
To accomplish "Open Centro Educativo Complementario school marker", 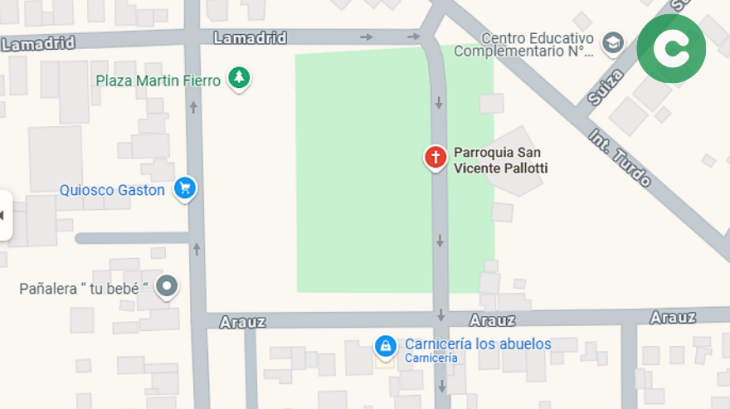I will [612, 43].
